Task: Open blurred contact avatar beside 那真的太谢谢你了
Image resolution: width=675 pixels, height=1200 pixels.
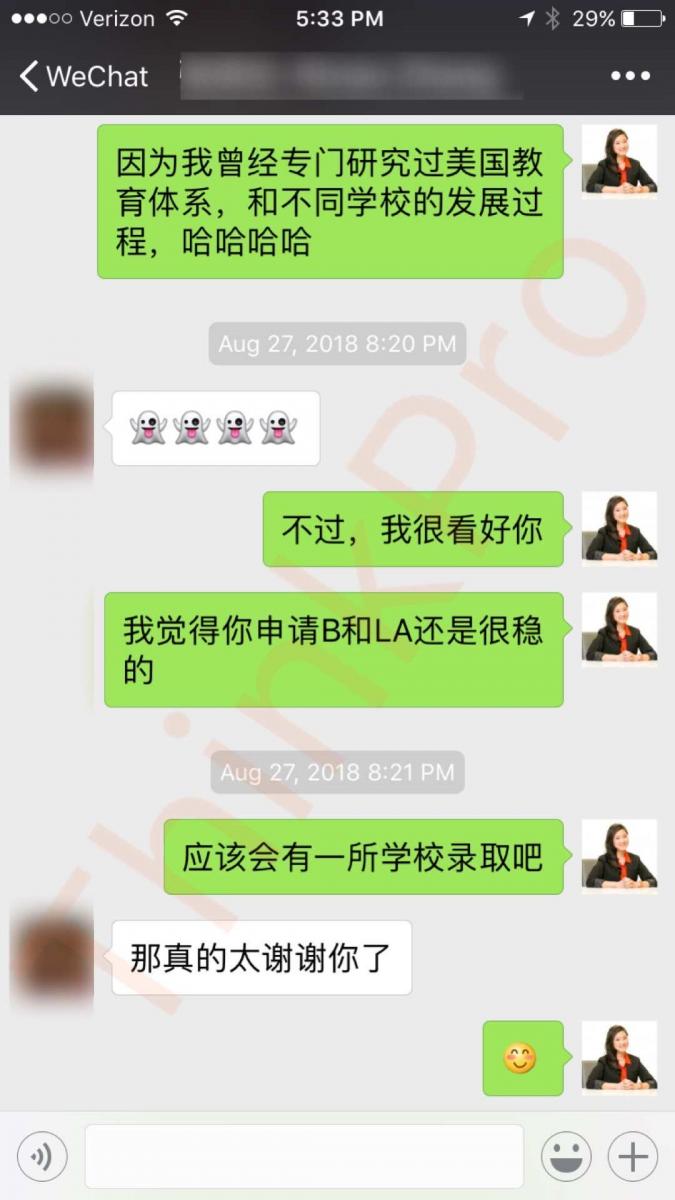Action: pyautogui.click(x=51, y=958)
